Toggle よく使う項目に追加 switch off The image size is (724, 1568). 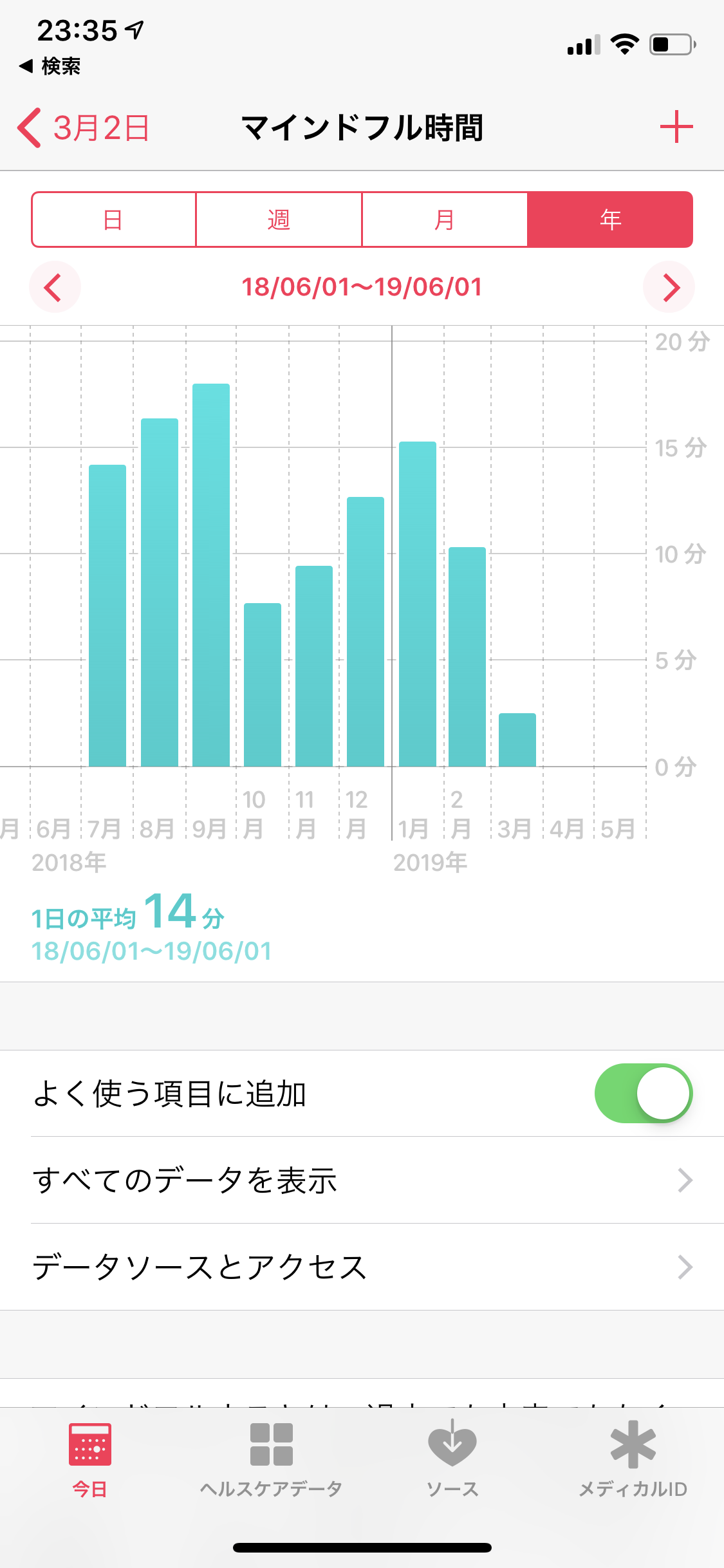[643, 1094]
